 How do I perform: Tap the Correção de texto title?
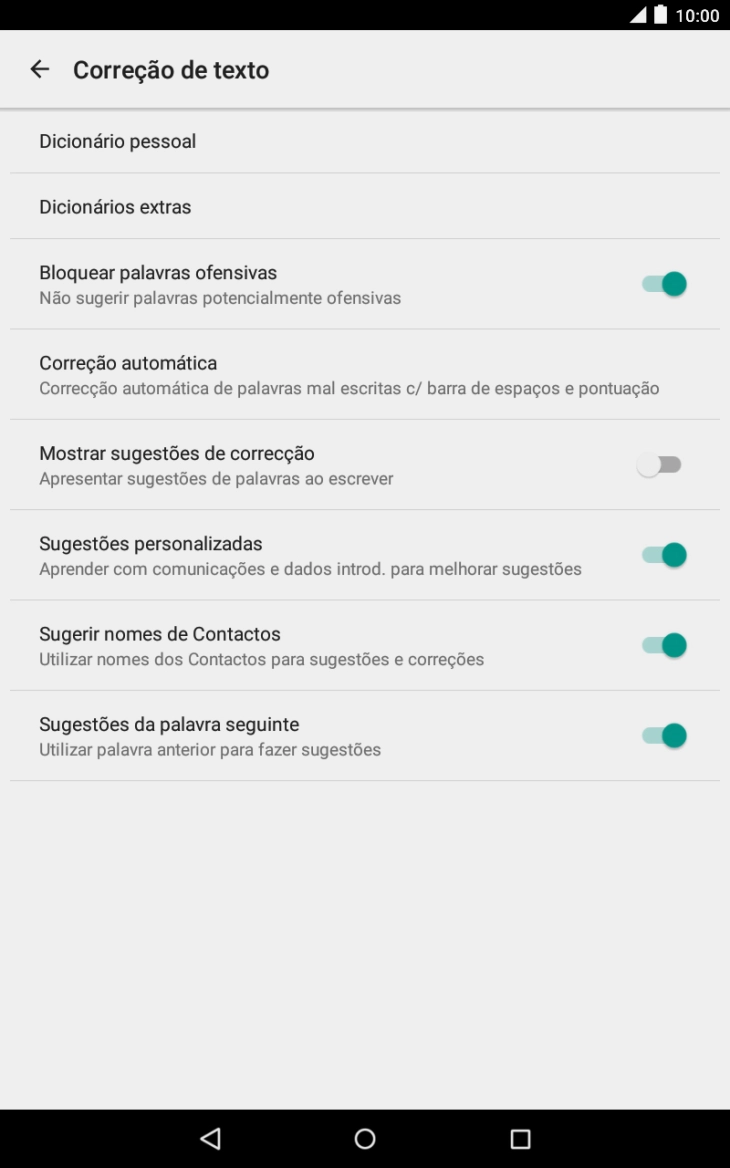point(170,69)
